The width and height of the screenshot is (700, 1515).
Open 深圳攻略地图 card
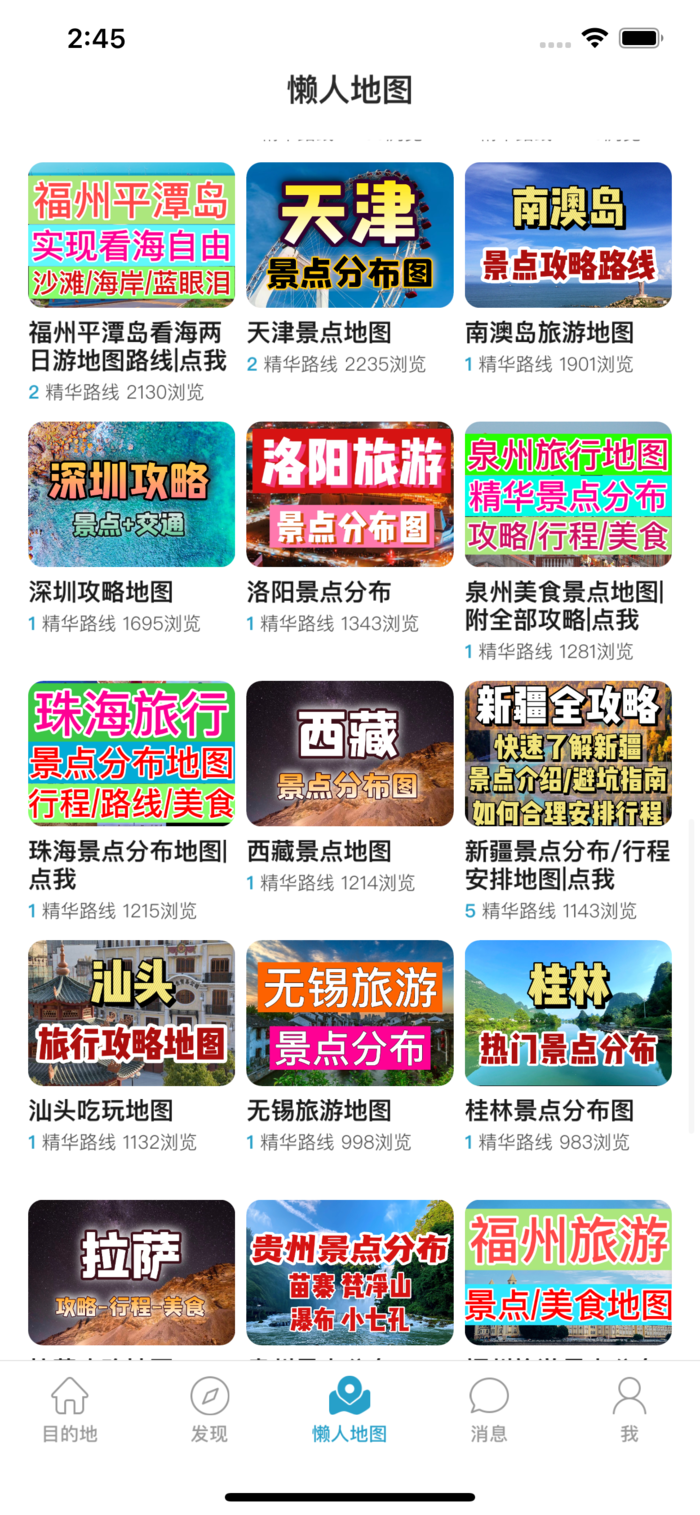click(131, 494)
